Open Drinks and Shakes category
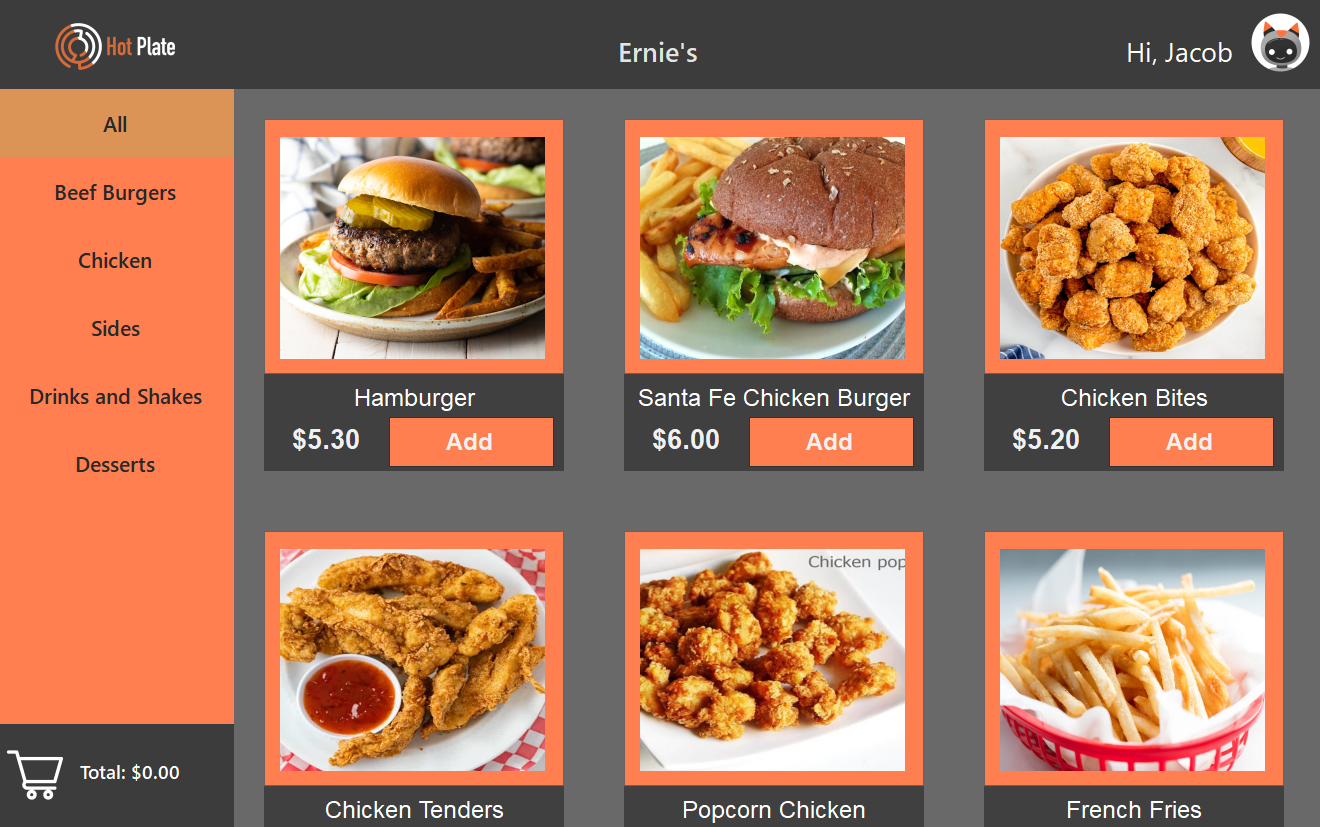 [x=116, y=397]
